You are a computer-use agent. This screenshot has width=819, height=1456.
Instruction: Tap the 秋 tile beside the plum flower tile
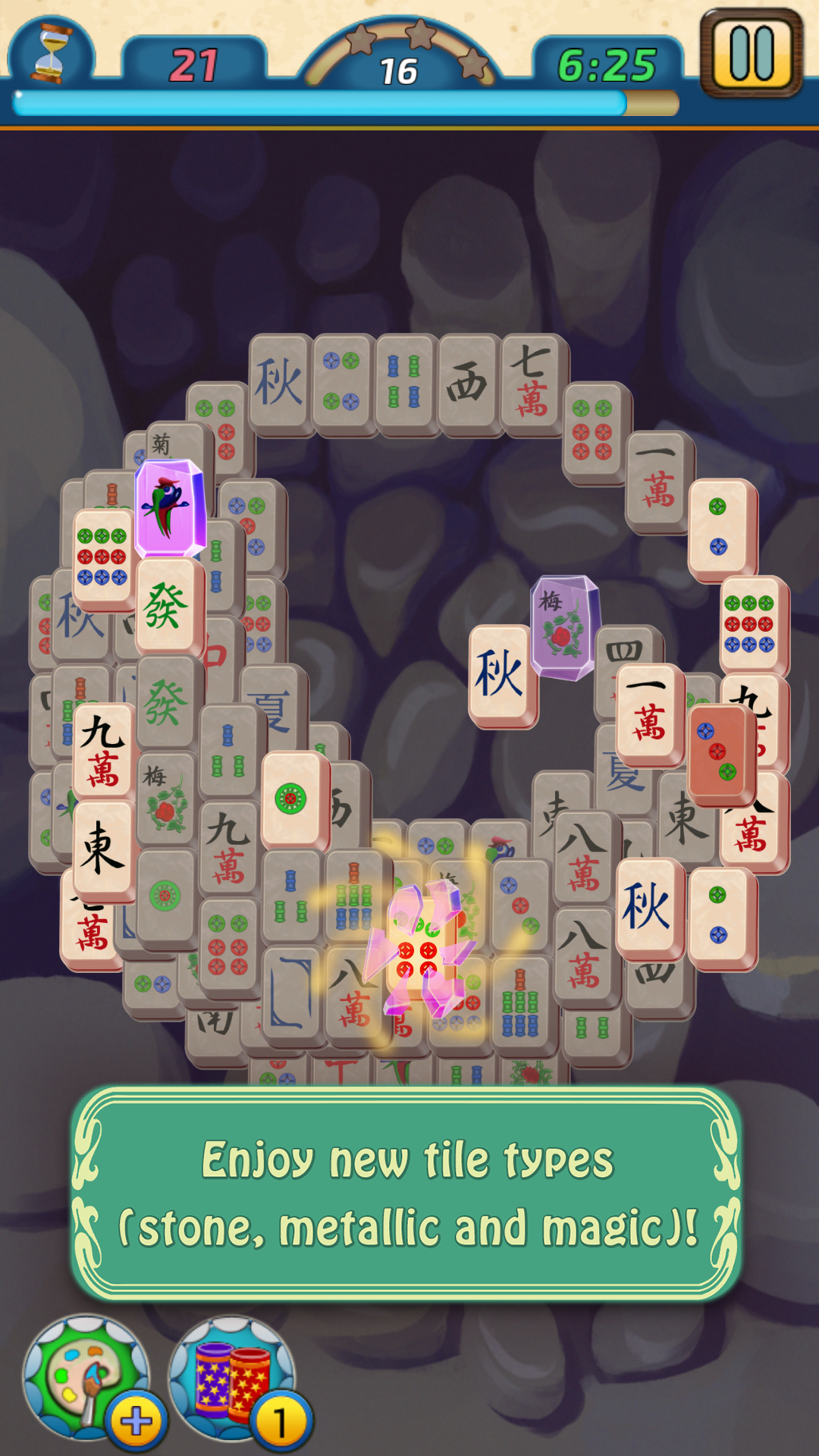click(x=500, y=673)
